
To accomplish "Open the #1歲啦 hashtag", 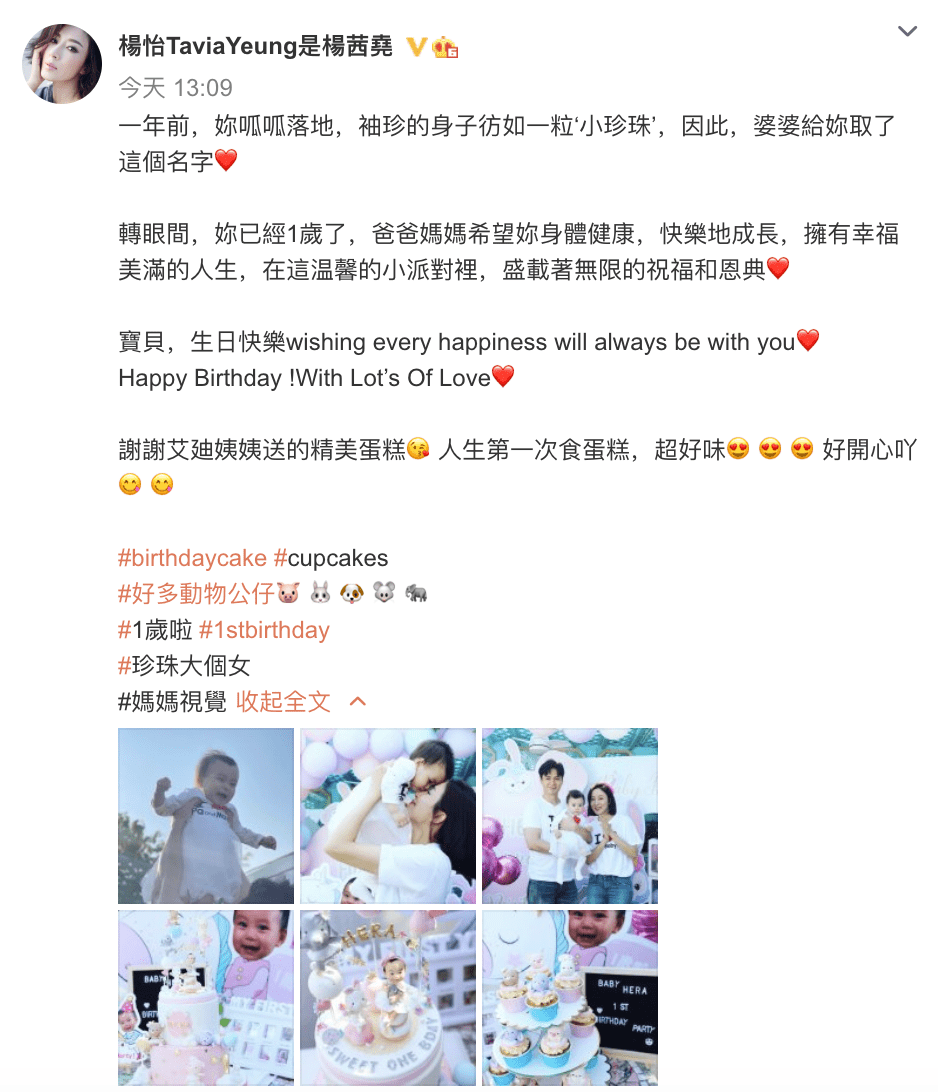I will [154, 630].
